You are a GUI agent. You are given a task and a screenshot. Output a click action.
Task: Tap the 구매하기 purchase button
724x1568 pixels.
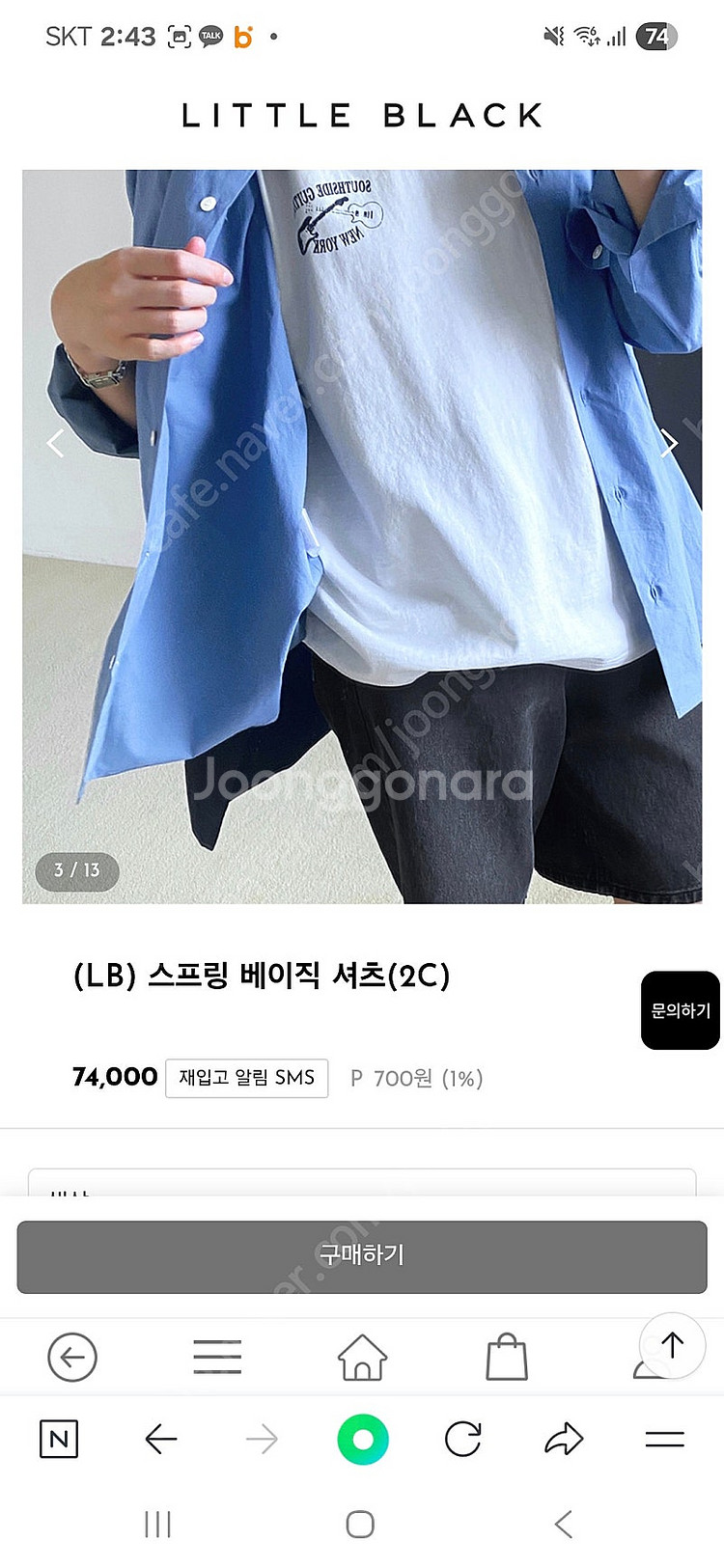[362, 1255]
